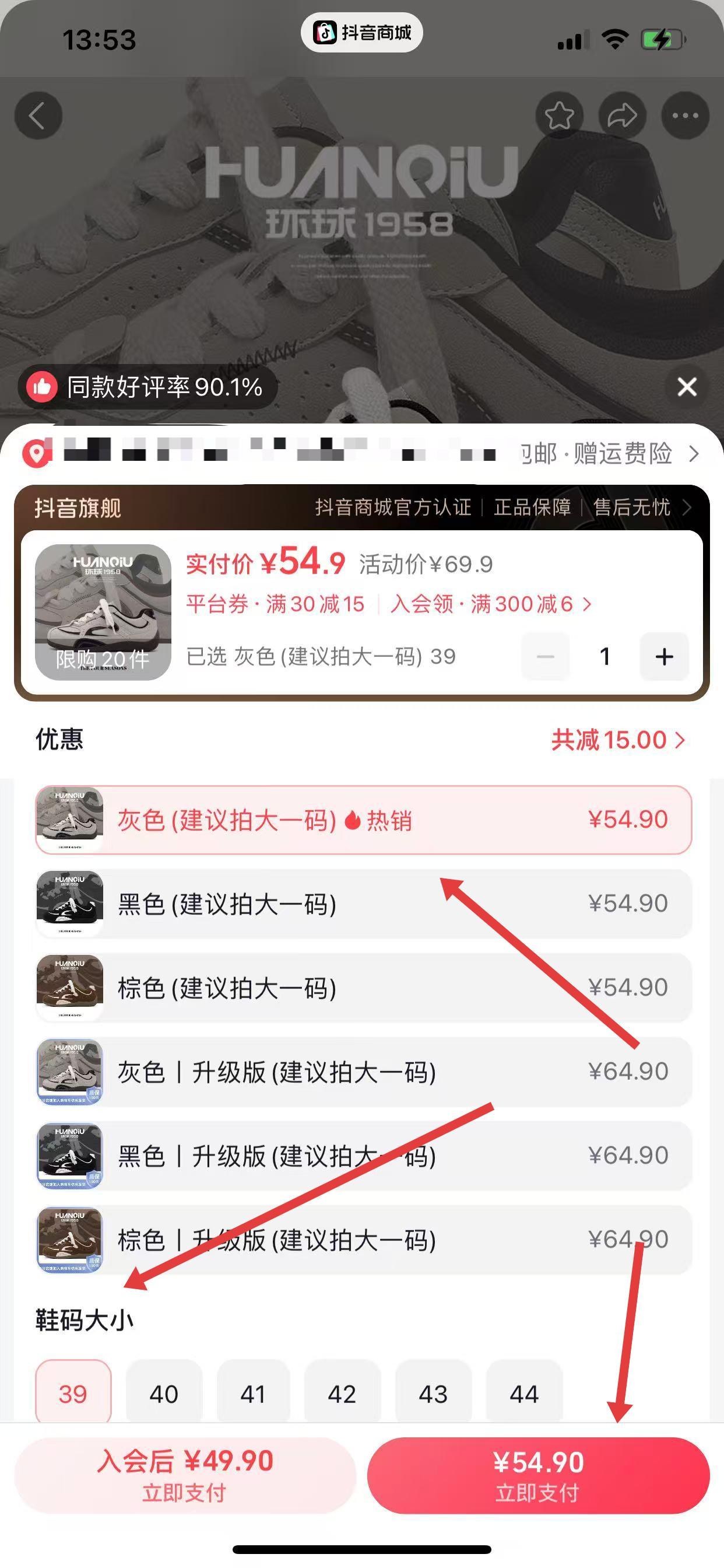The height and width of the screenshot is (1568, 724).
Task: Pay ¥49.90 after joining membership
Action: [185, 1475]
